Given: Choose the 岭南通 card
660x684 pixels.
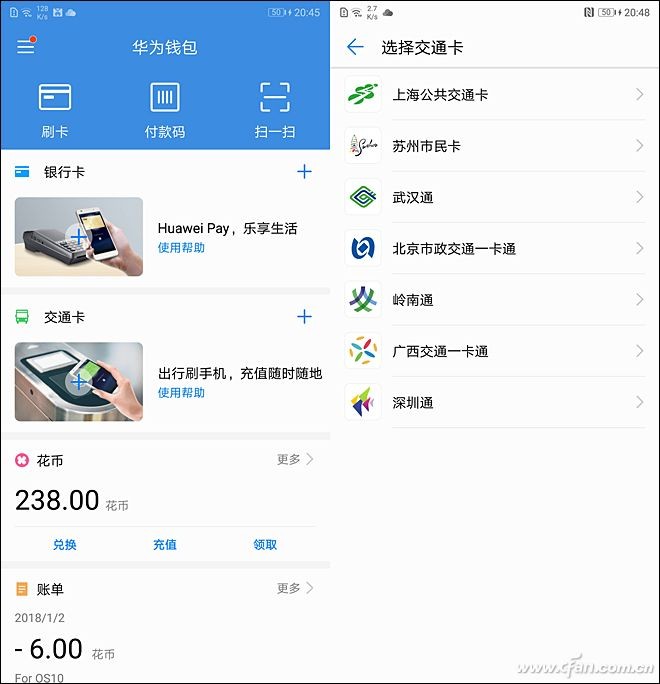Looking at the screenshot, I should (494, 300).
